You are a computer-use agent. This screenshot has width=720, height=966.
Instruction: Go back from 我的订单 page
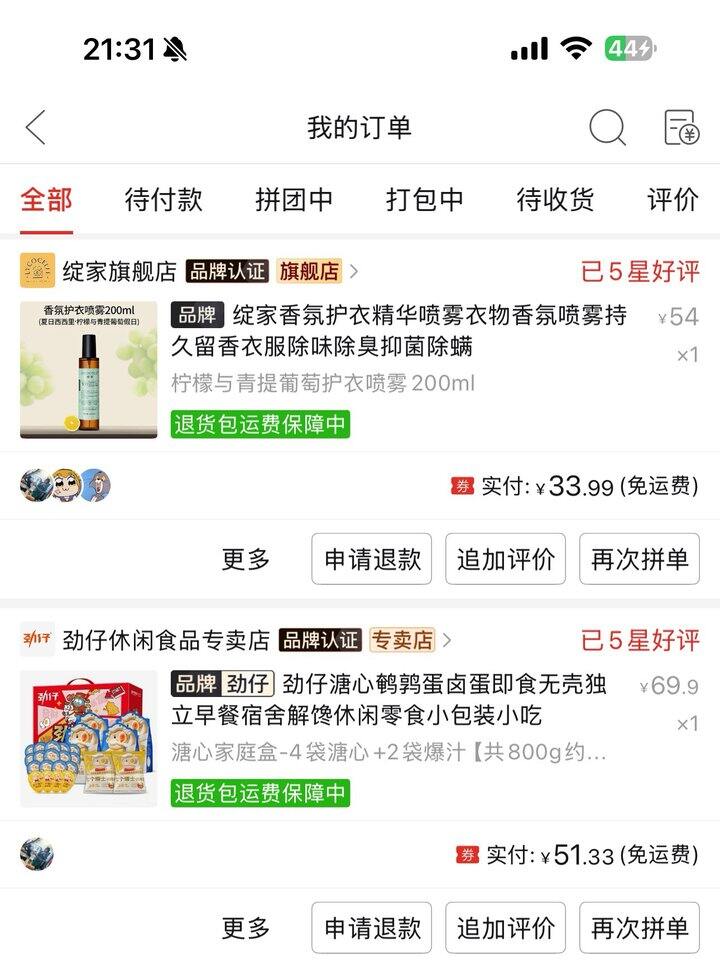pos(36,128)
